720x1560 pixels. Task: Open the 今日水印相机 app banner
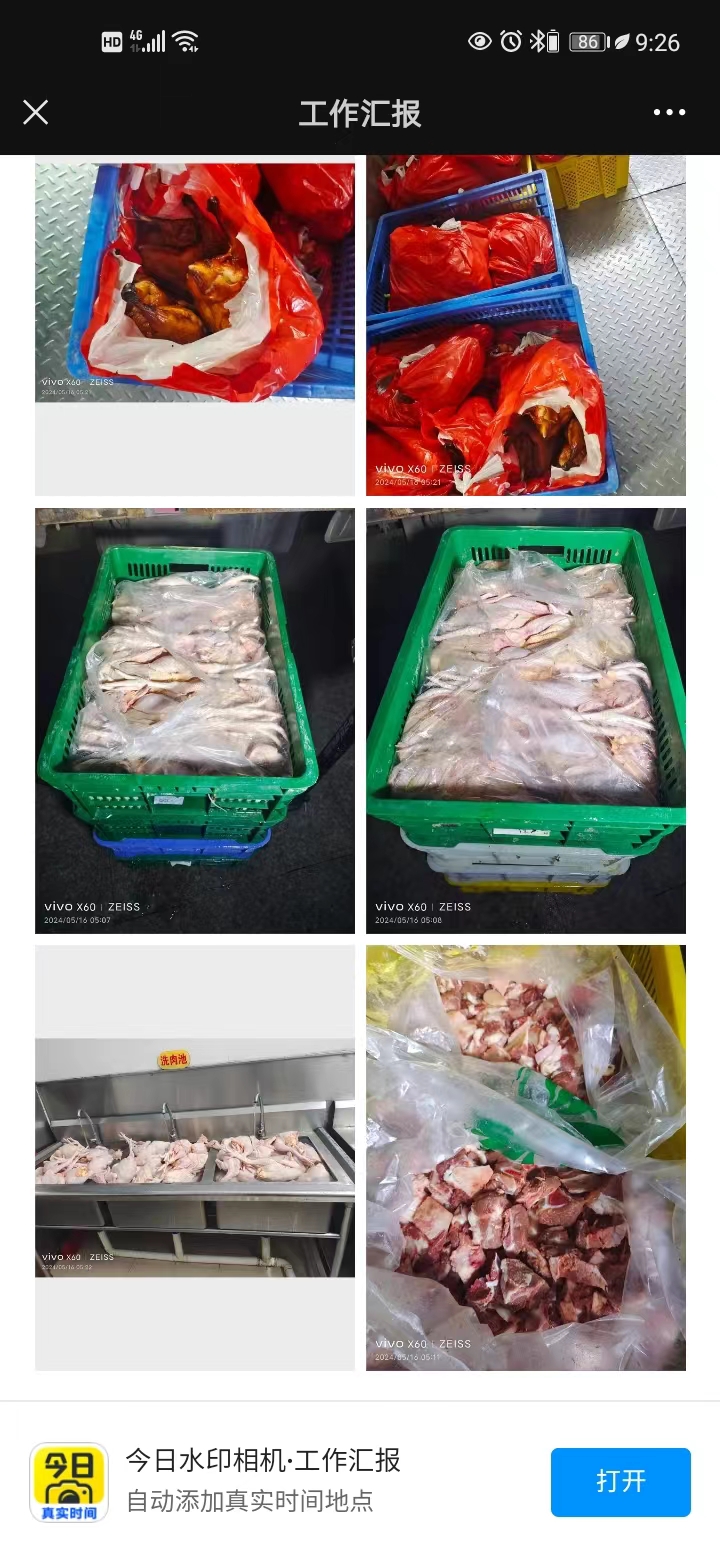[265, 1481]
